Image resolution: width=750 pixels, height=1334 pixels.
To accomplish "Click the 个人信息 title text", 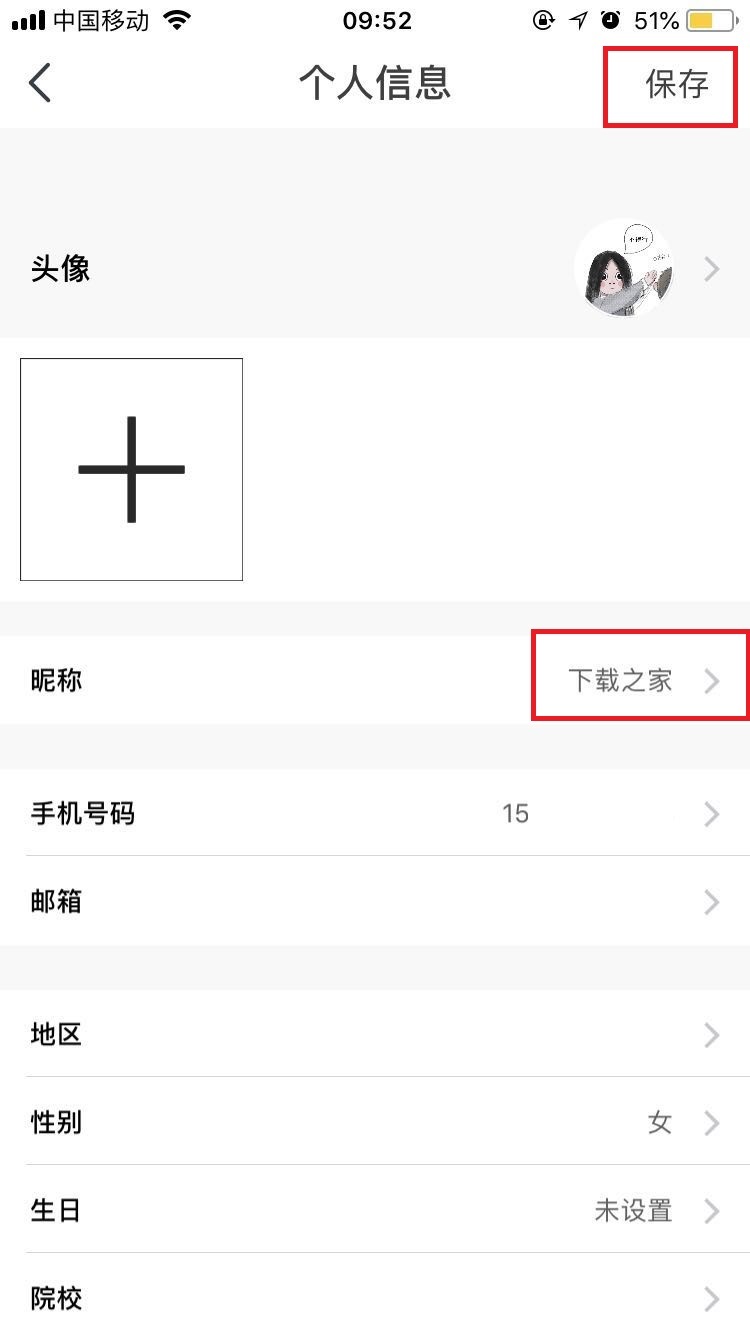I will [375, 85].
